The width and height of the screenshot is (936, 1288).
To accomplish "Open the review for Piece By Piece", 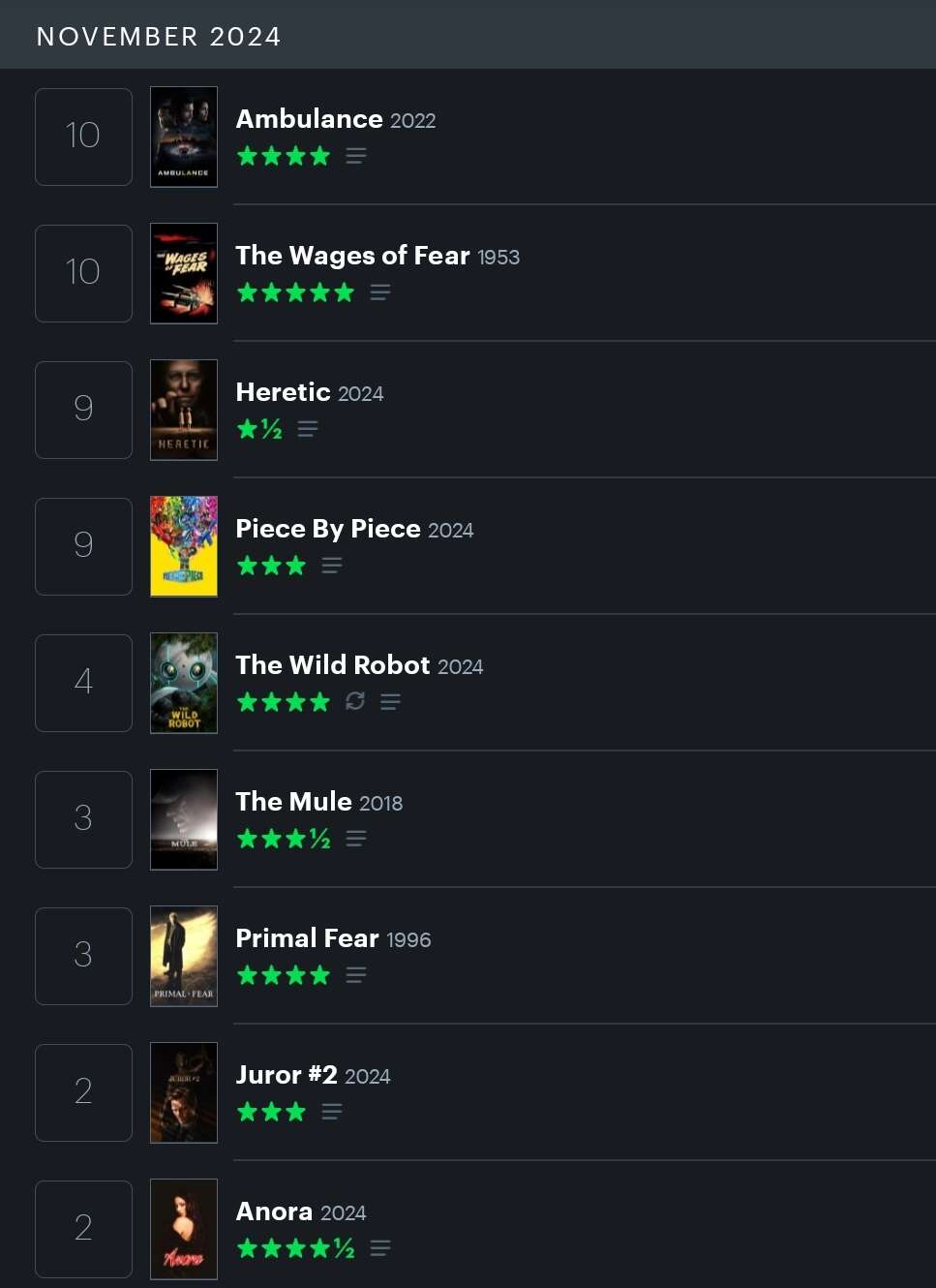I will (332, 566).
